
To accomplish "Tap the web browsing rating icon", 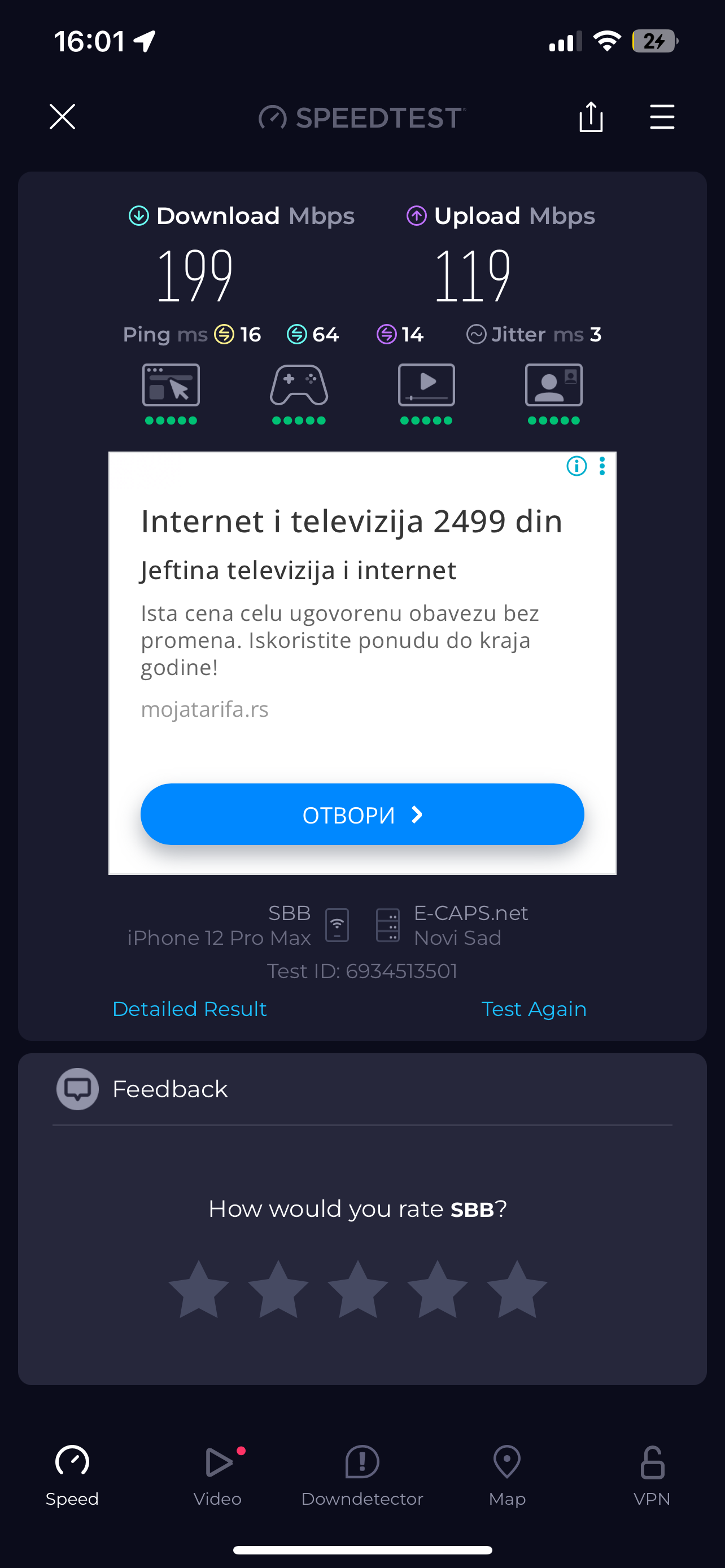I will 171,386.
